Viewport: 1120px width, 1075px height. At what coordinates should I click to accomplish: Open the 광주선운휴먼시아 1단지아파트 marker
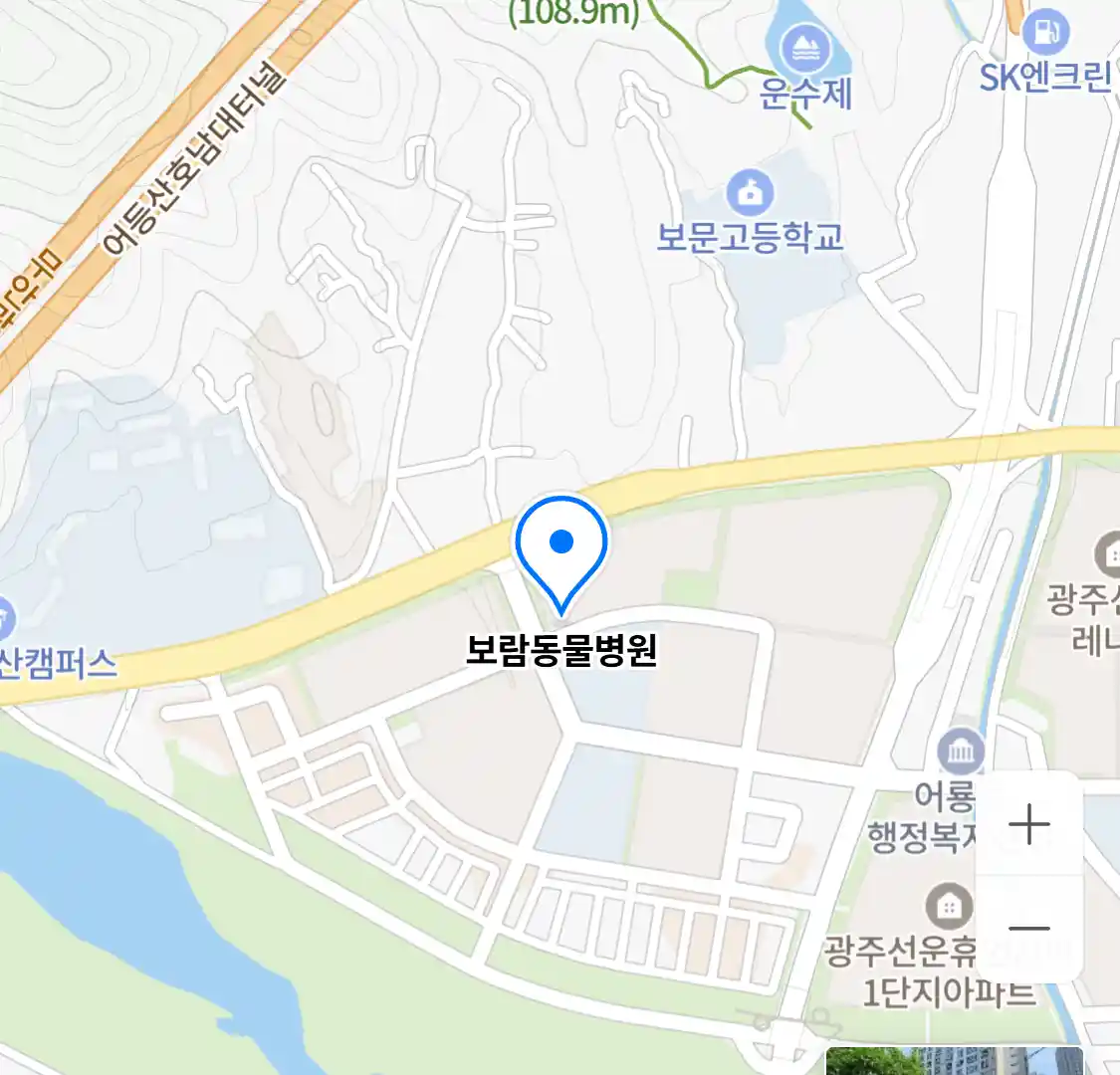click(949, 906)
